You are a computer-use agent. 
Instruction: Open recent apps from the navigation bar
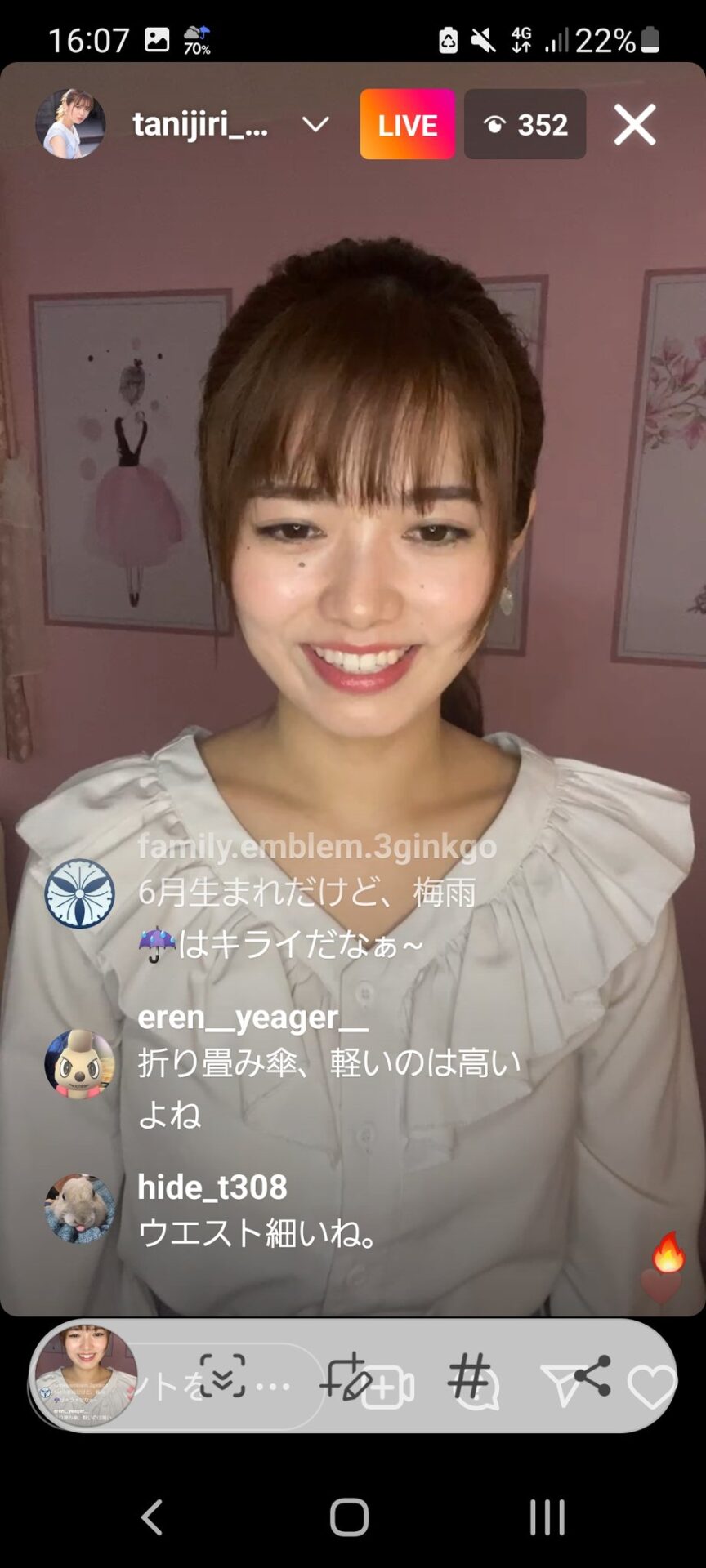pos(547,1517)
